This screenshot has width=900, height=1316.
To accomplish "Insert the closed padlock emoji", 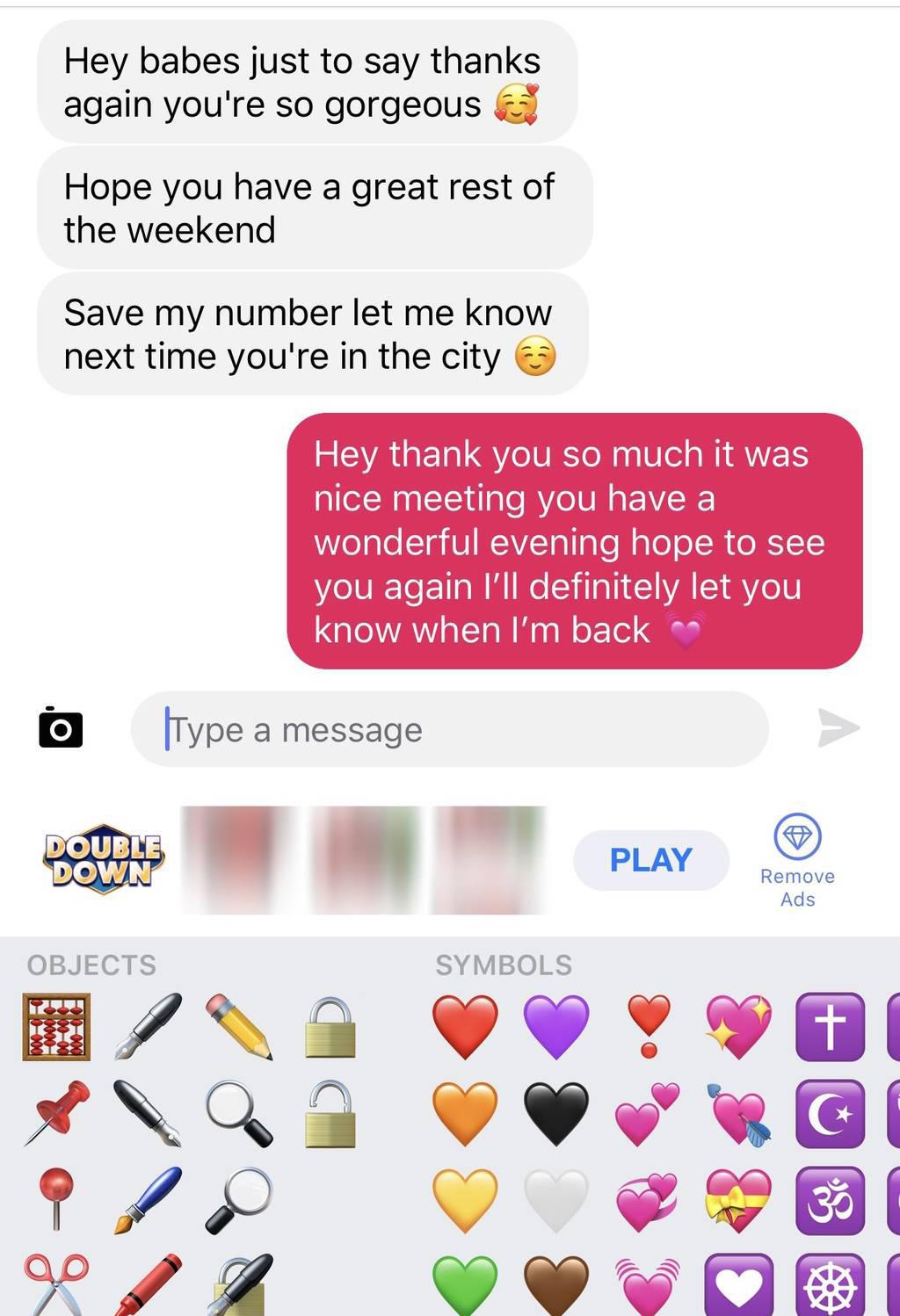I will click(x=330, y=1026).
